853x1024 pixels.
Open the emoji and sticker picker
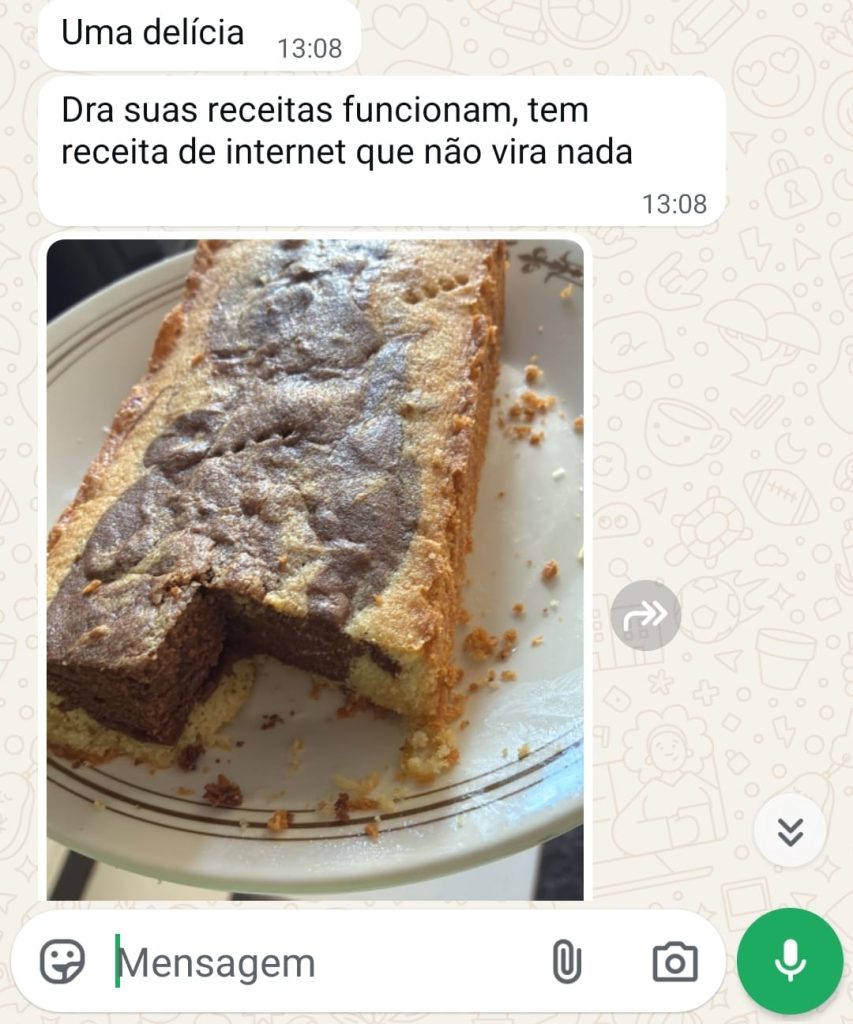tap(62, 963)
